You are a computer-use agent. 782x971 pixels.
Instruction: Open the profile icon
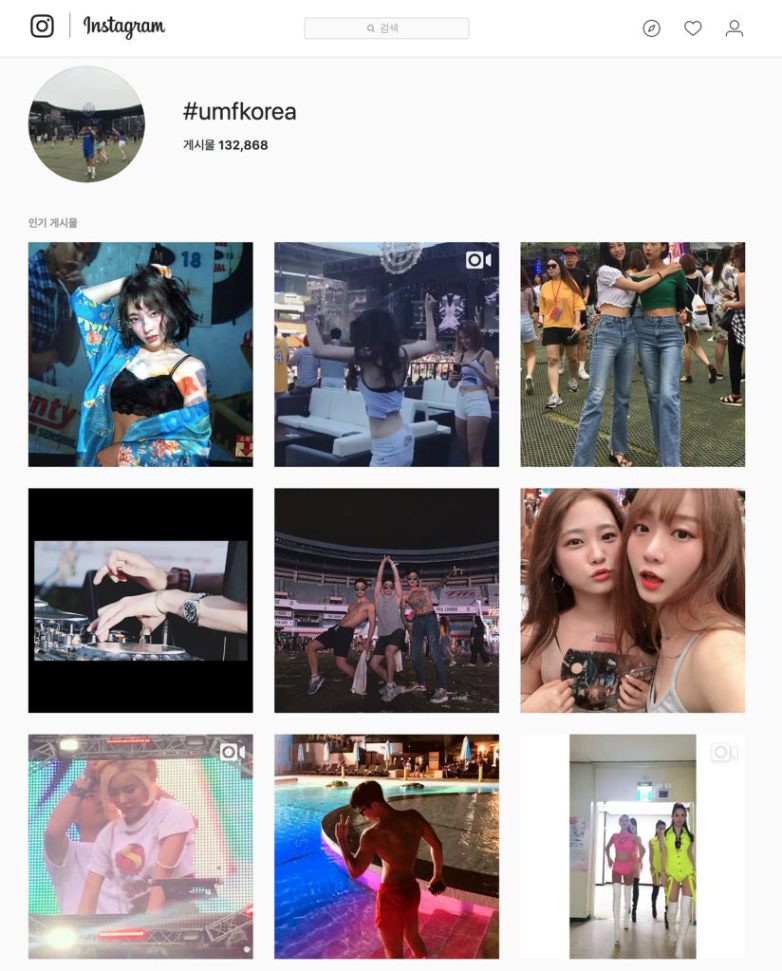point(734,28)
